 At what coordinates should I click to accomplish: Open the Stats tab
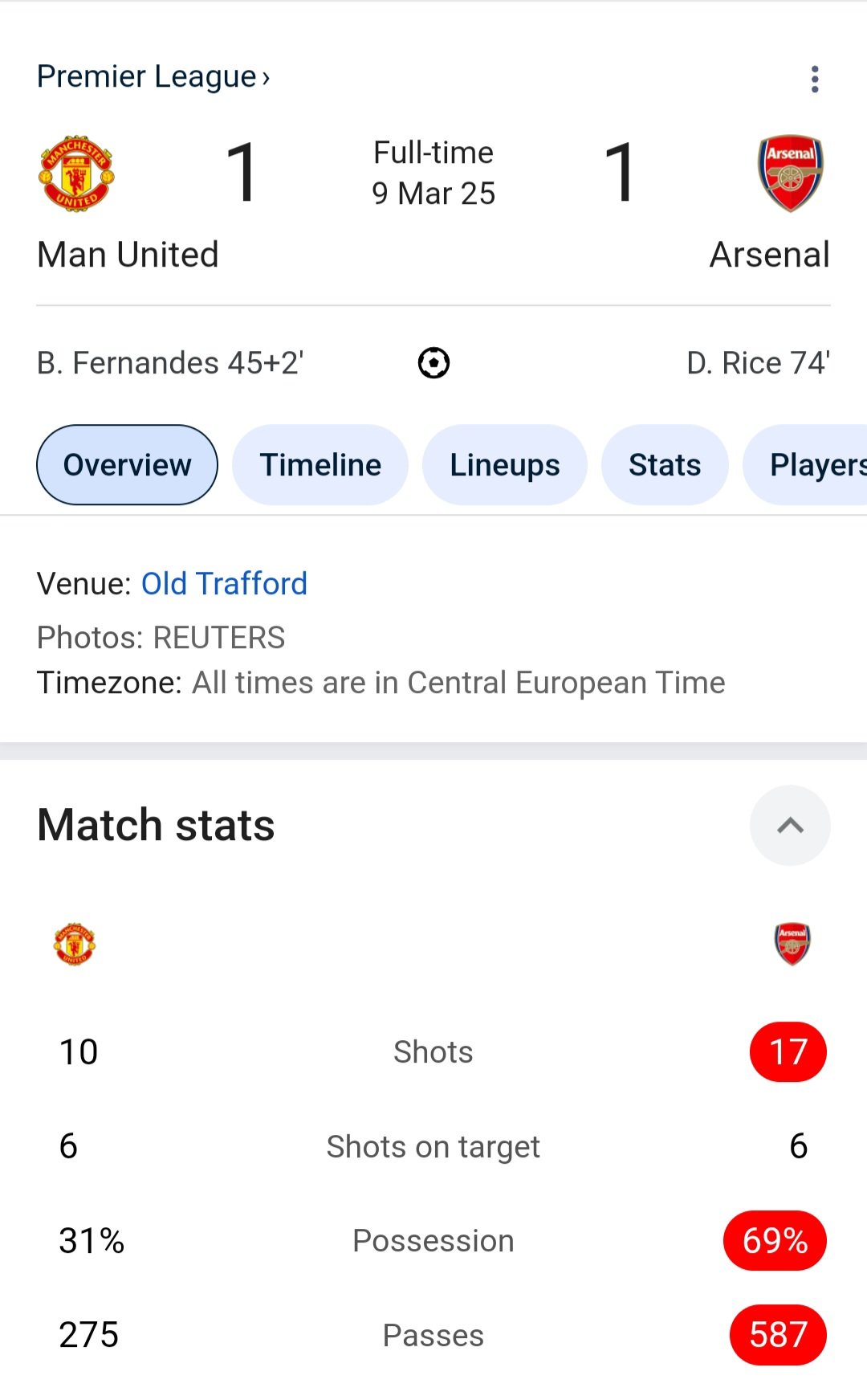pyautogui.click(x=665, y=465)
